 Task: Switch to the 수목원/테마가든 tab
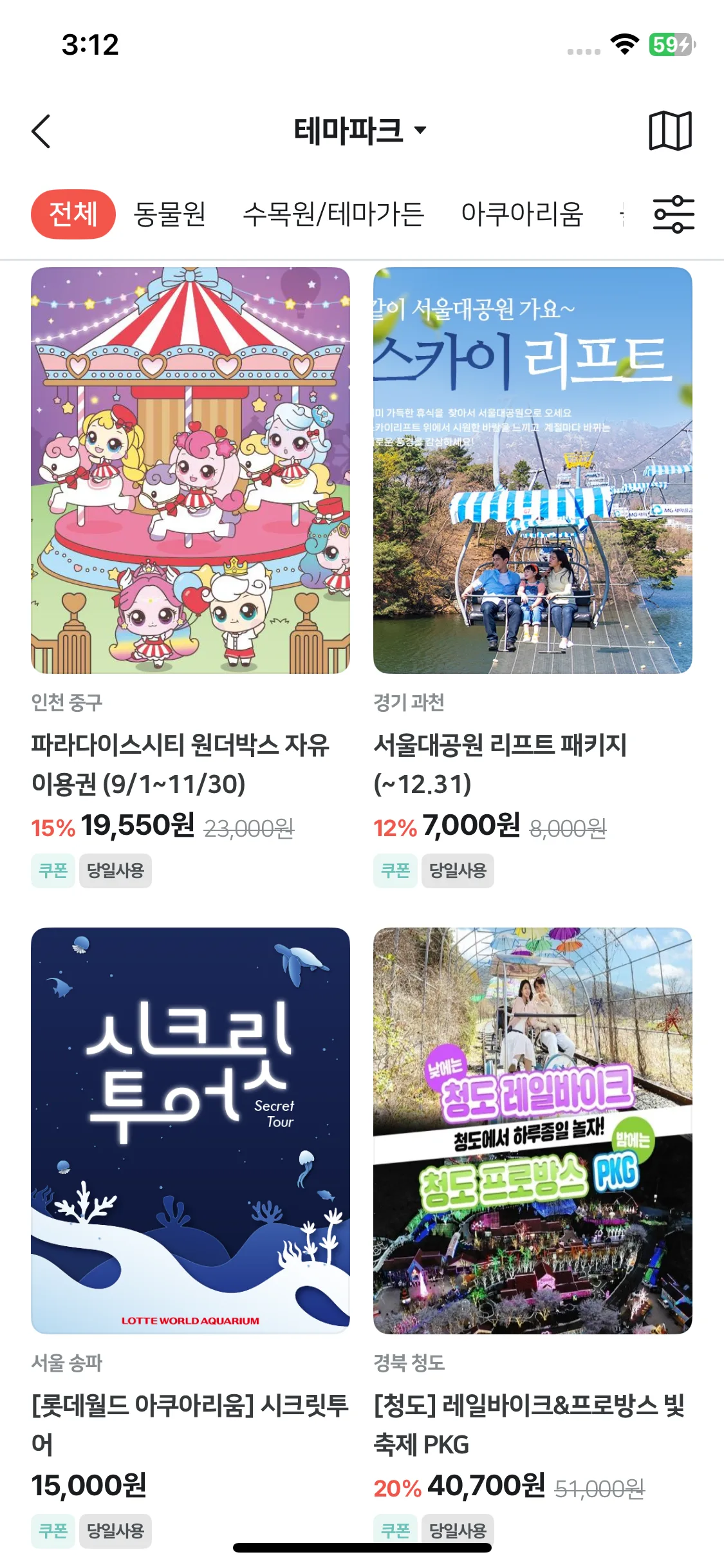[x=333, y=214]
